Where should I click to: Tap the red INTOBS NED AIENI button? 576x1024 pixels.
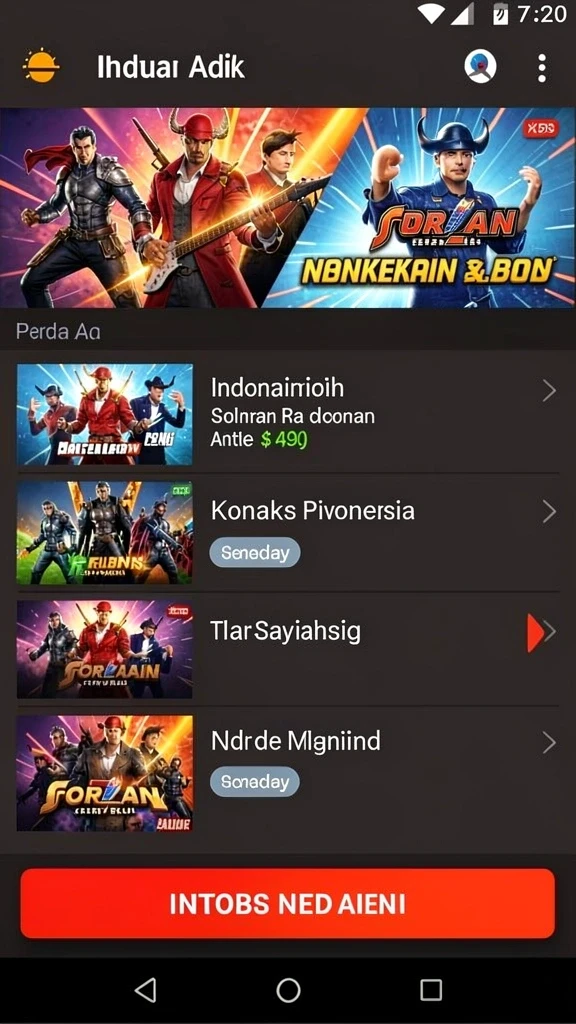[288, 904]
